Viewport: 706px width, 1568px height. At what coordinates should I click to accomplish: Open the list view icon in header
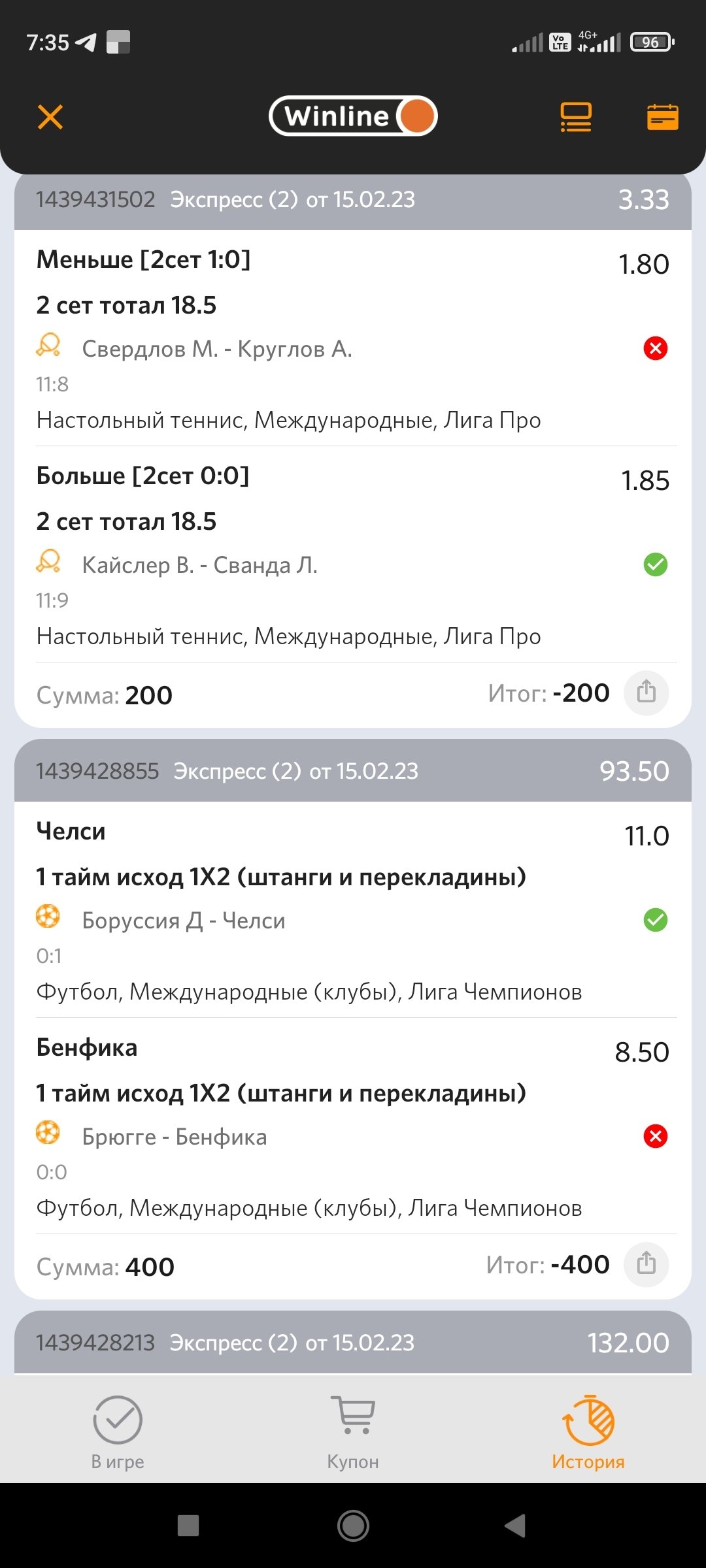click(x=575, y=118)
